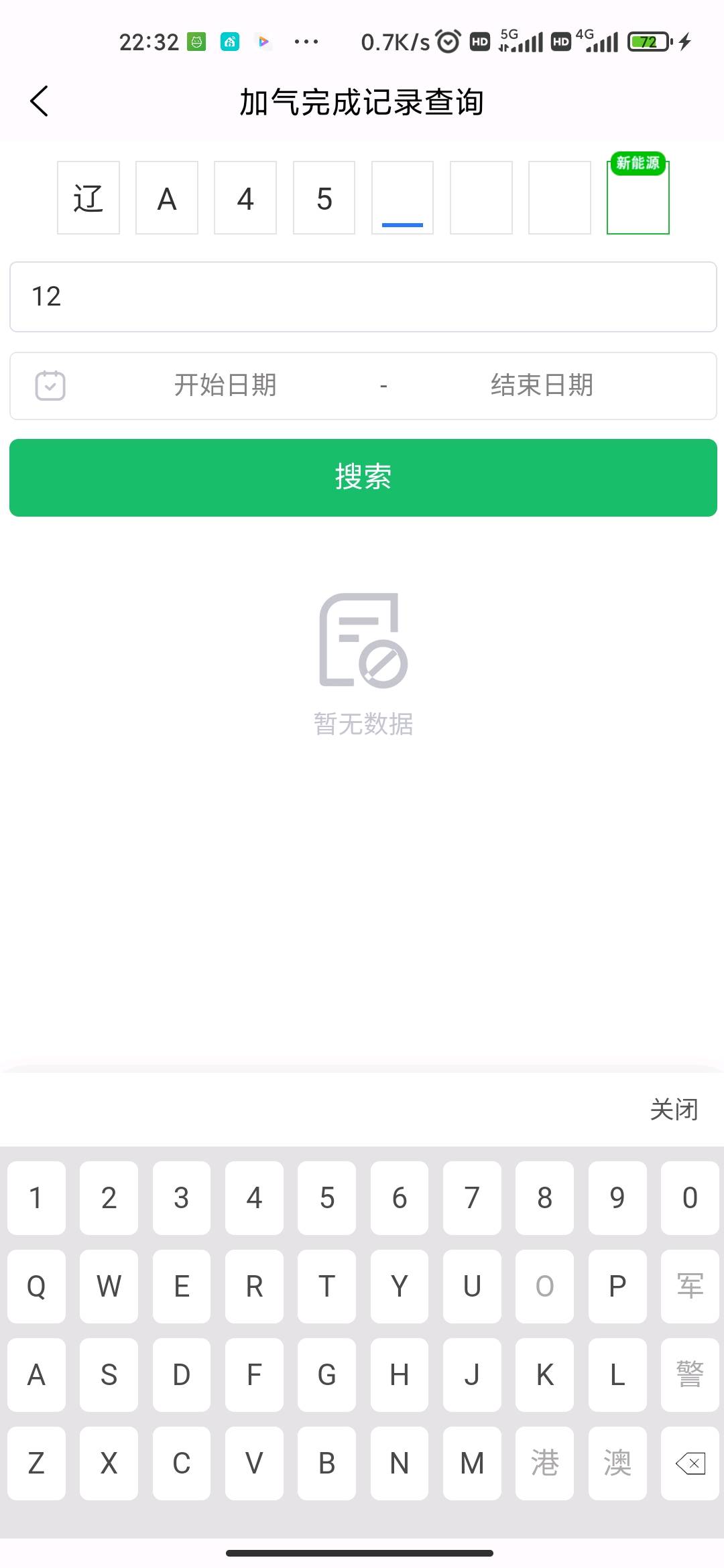The image size is (724, 1568).
Task: Select the 开始日期 start date field
Action: coord(225,385)
